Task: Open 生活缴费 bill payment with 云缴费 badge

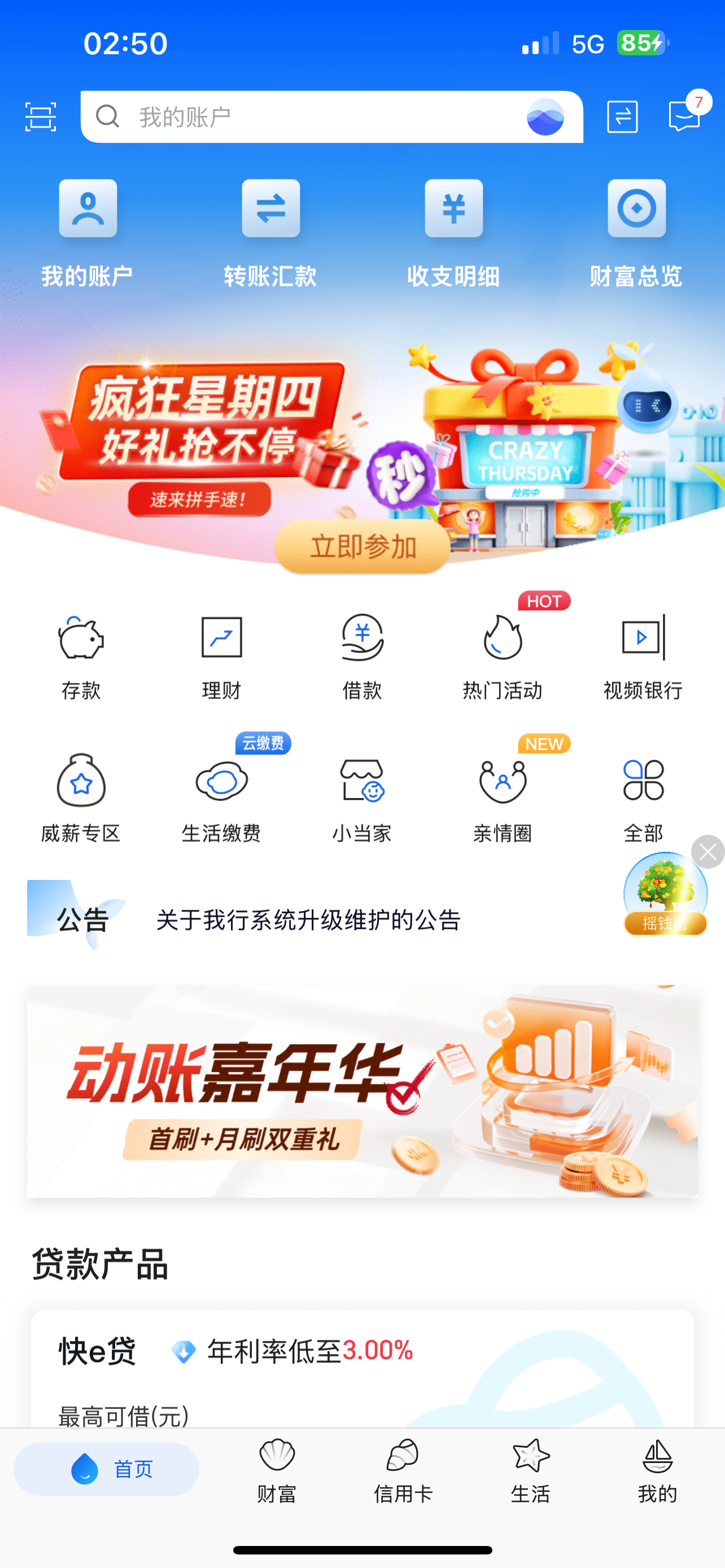Action: click(x=221, y=798)
